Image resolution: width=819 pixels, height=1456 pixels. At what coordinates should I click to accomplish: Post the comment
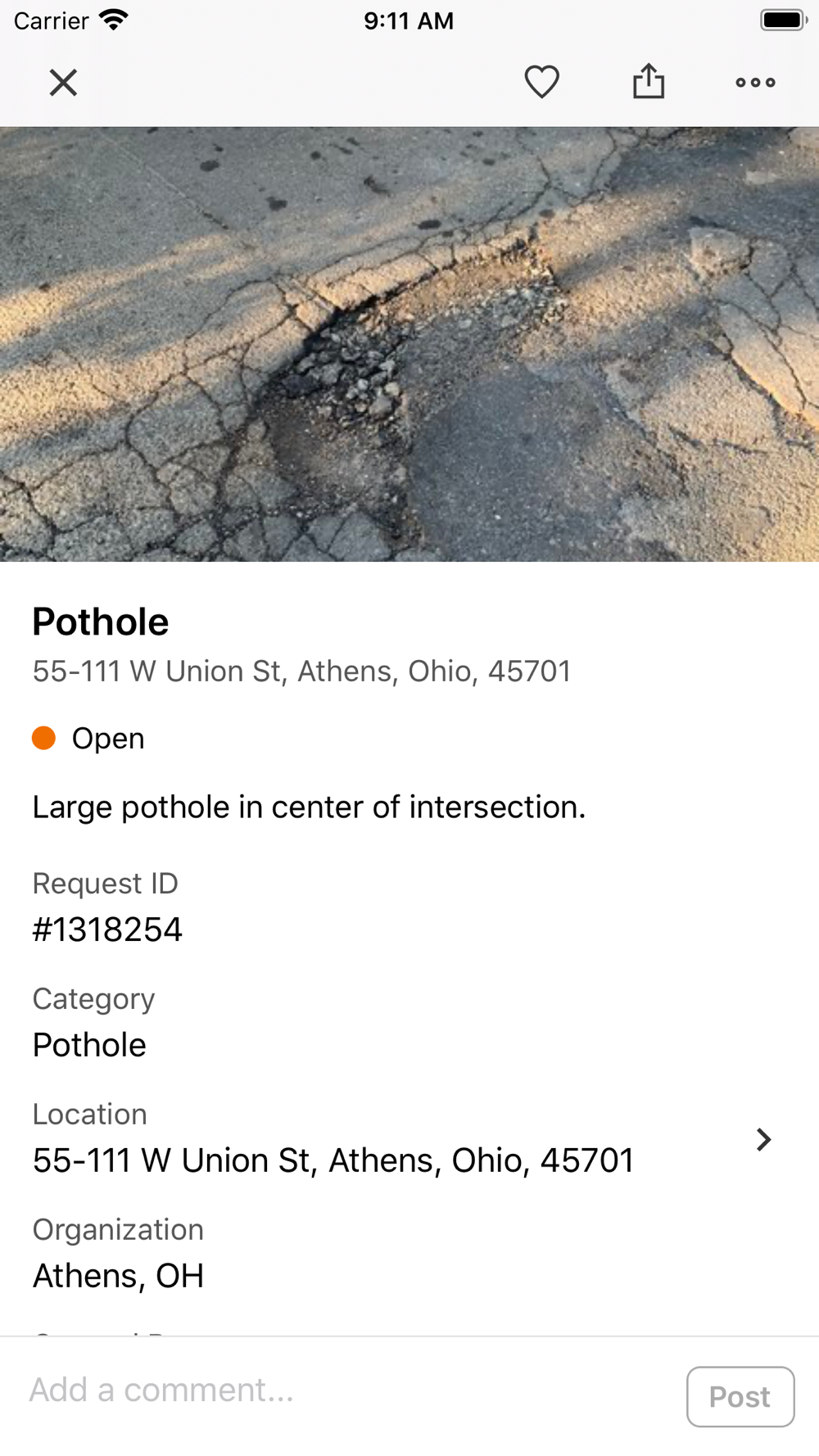click(x=740, y=1396)
